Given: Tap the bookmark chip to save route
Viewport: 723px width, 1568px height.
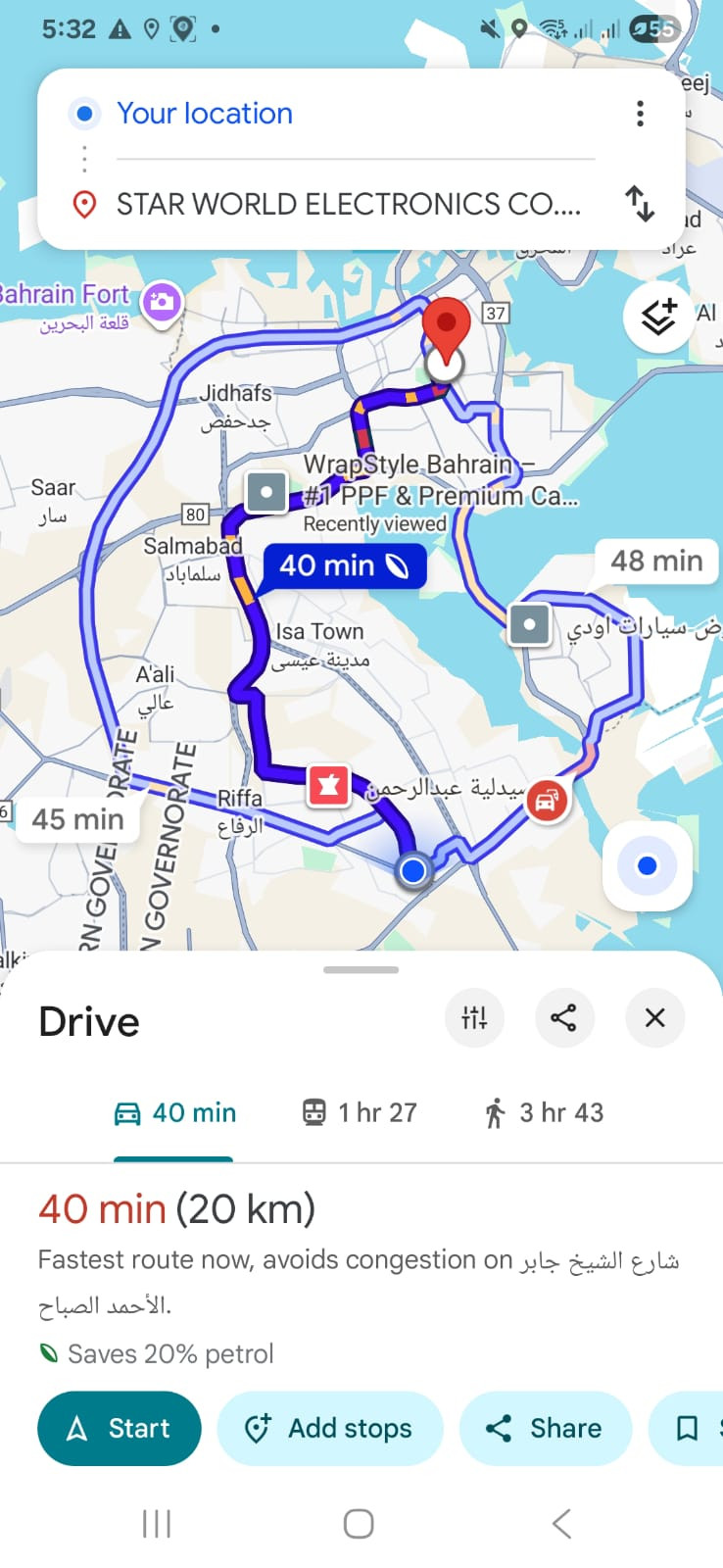Looking at the screenshot, I should (689, 1429).
